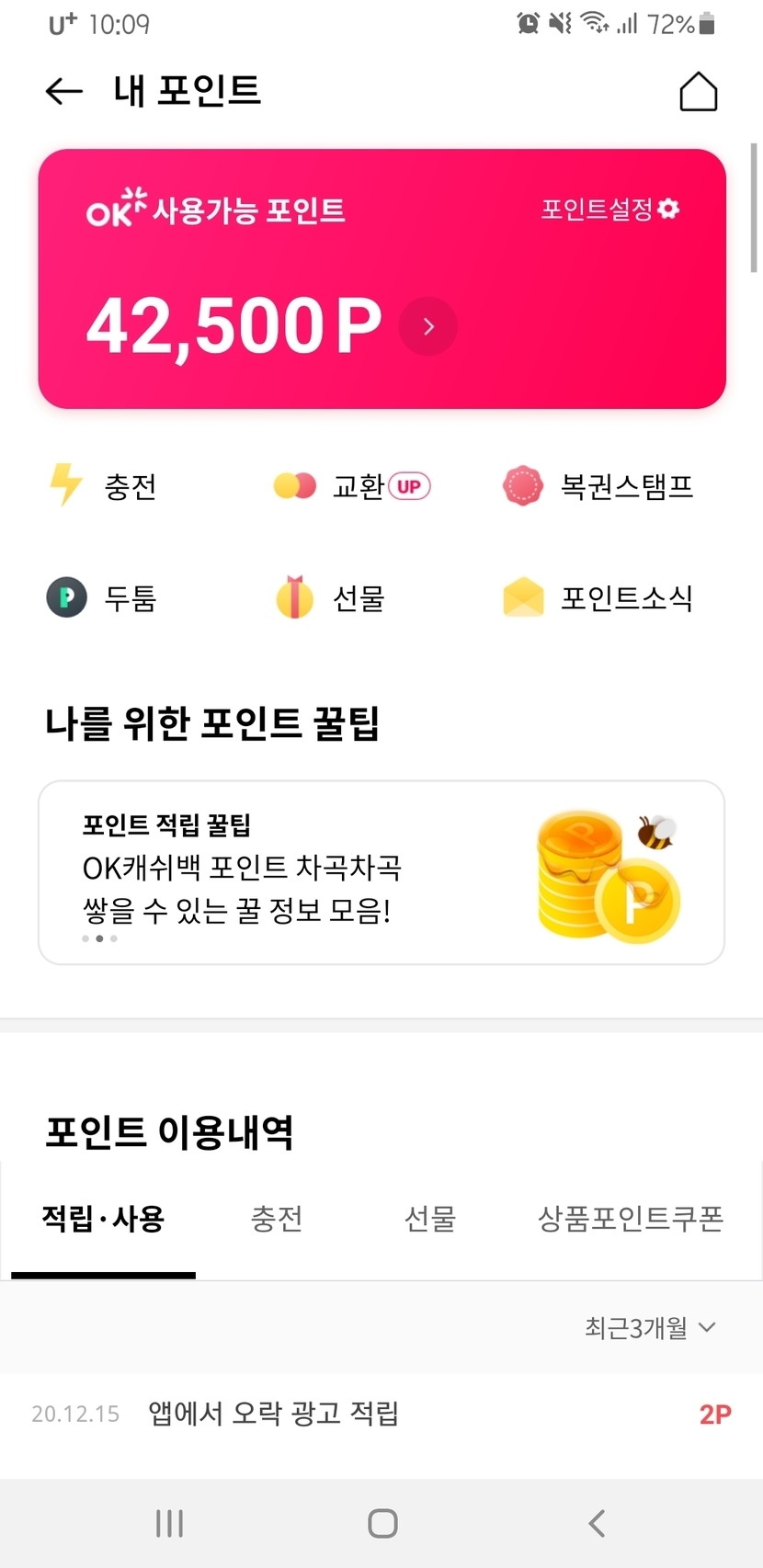Open the home icon in the header
The width and height of the screenshot is (763, 1568).
(x=698, y=92)
